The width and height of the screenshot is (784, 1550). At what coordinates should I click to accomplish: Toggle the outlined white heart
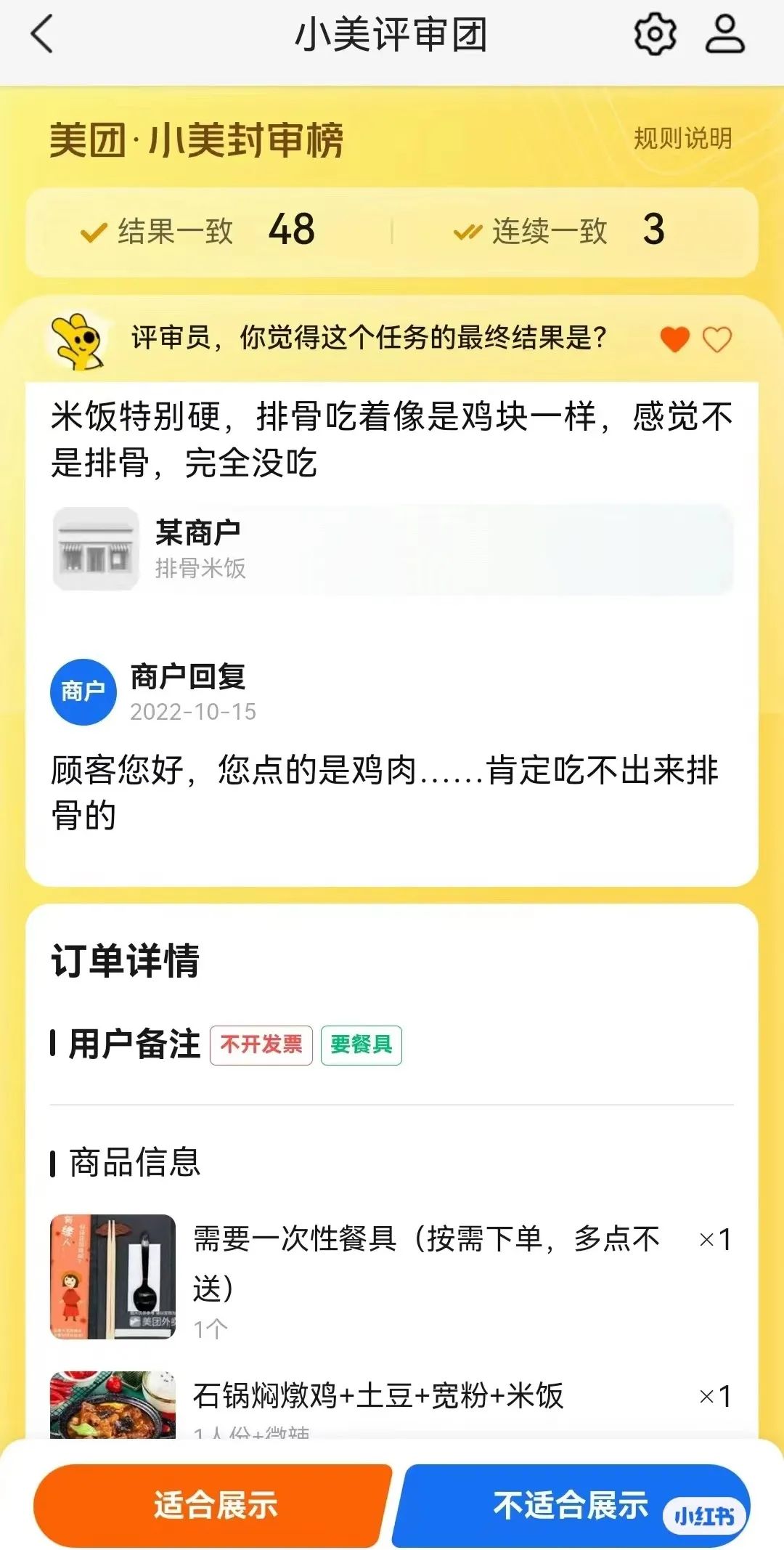[717, 338]
